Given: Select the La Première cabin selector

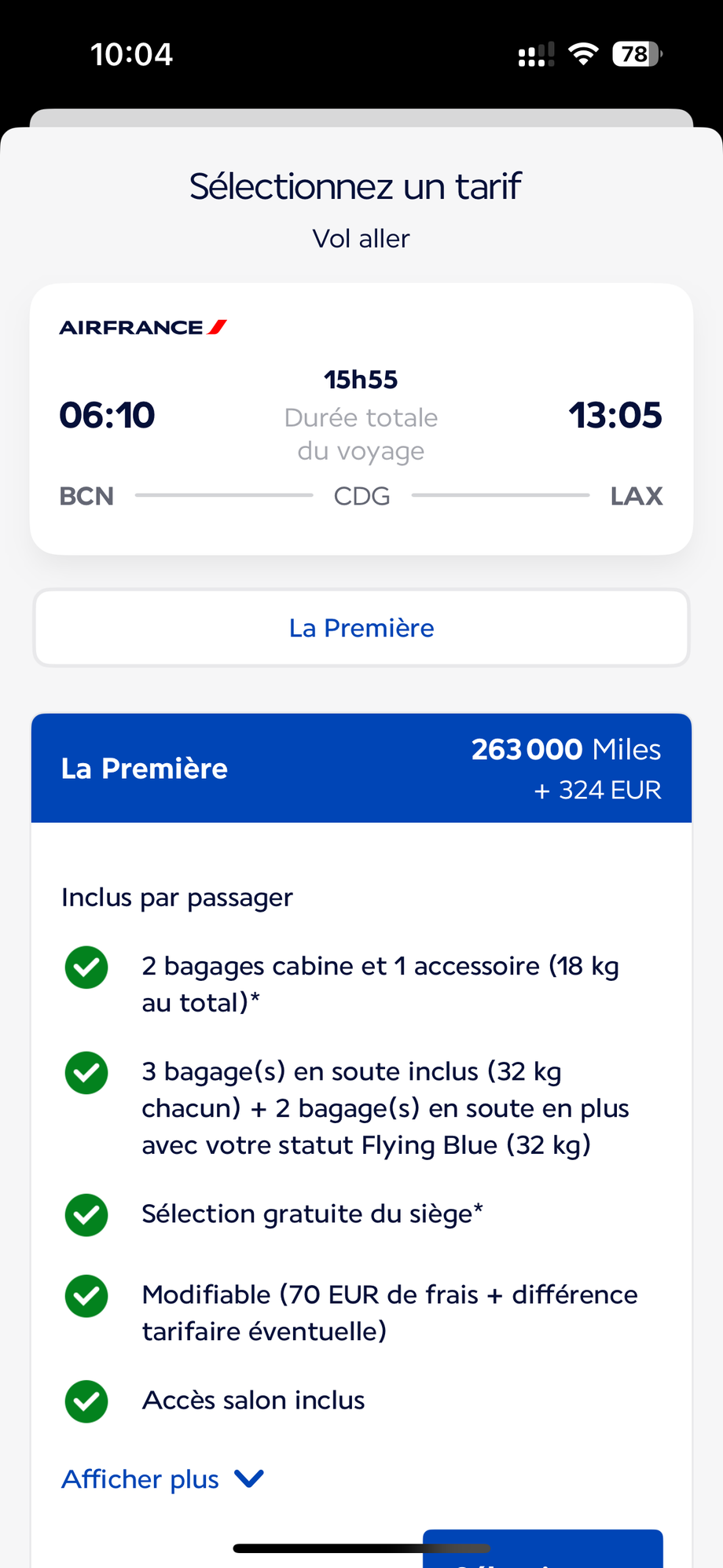Looking at the screenshot, I should [x=361, y=628].
